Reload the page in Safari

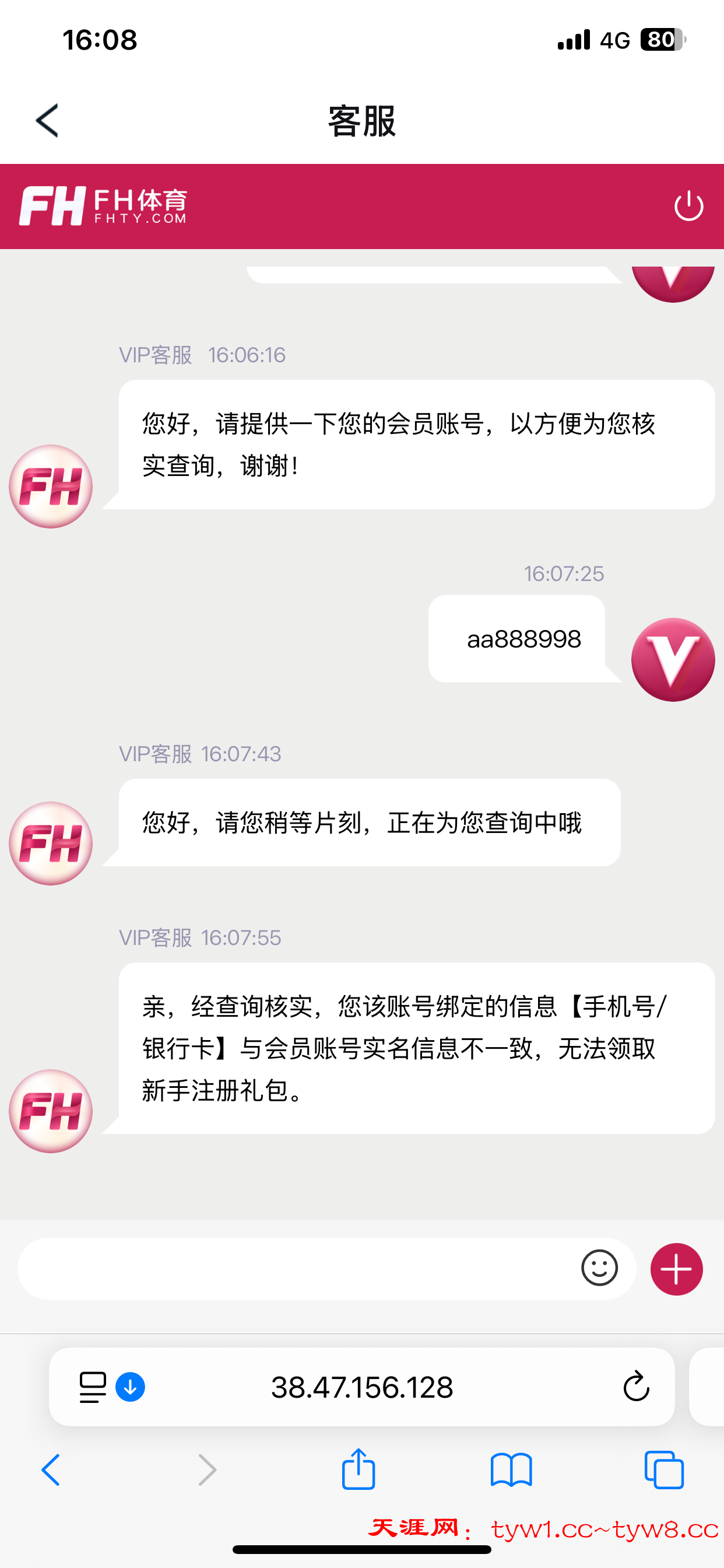pos(637,1387)
